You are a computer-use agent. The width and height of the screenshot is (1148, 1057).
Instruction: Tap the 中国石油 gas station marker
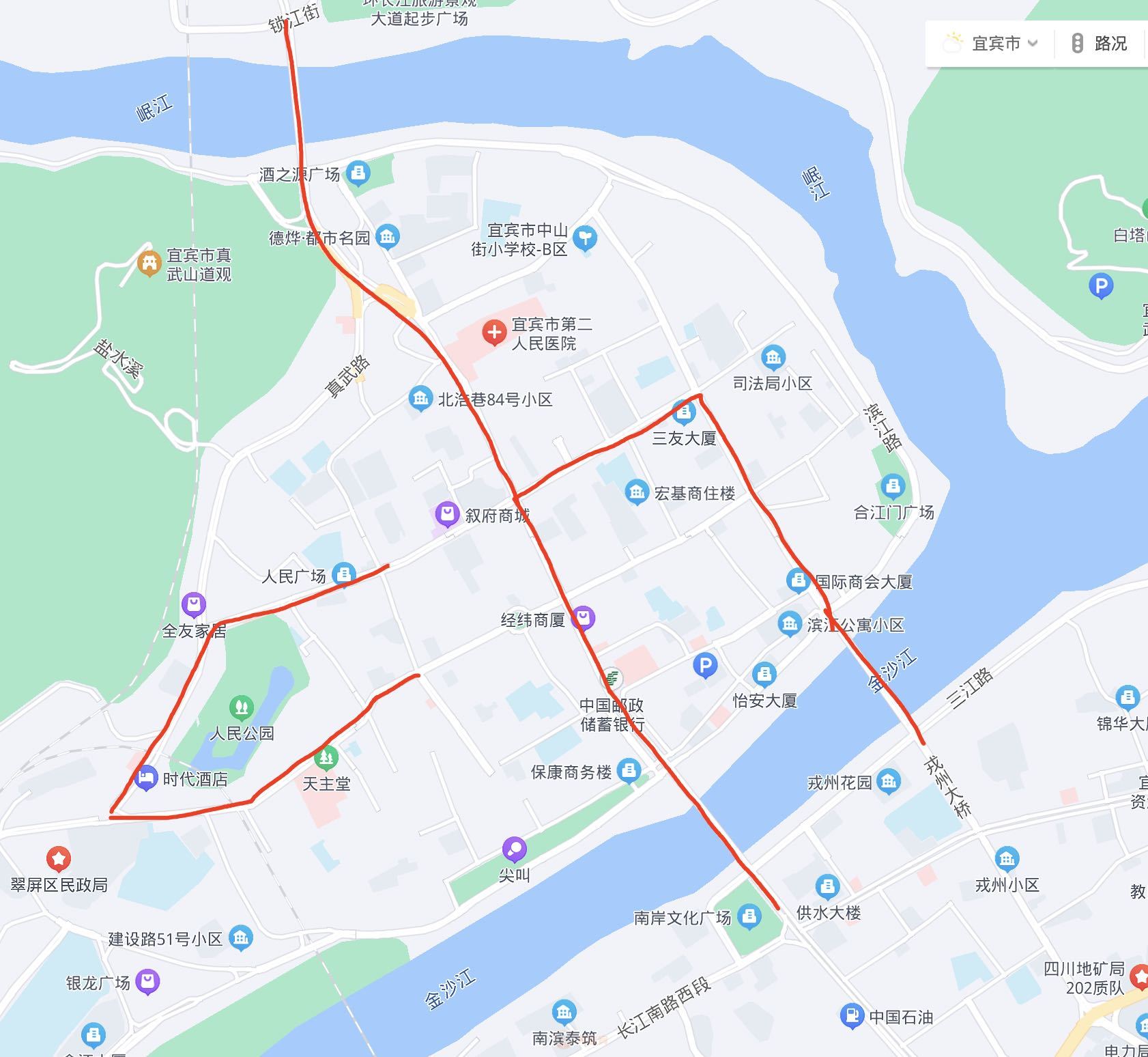pos(851,1016)
